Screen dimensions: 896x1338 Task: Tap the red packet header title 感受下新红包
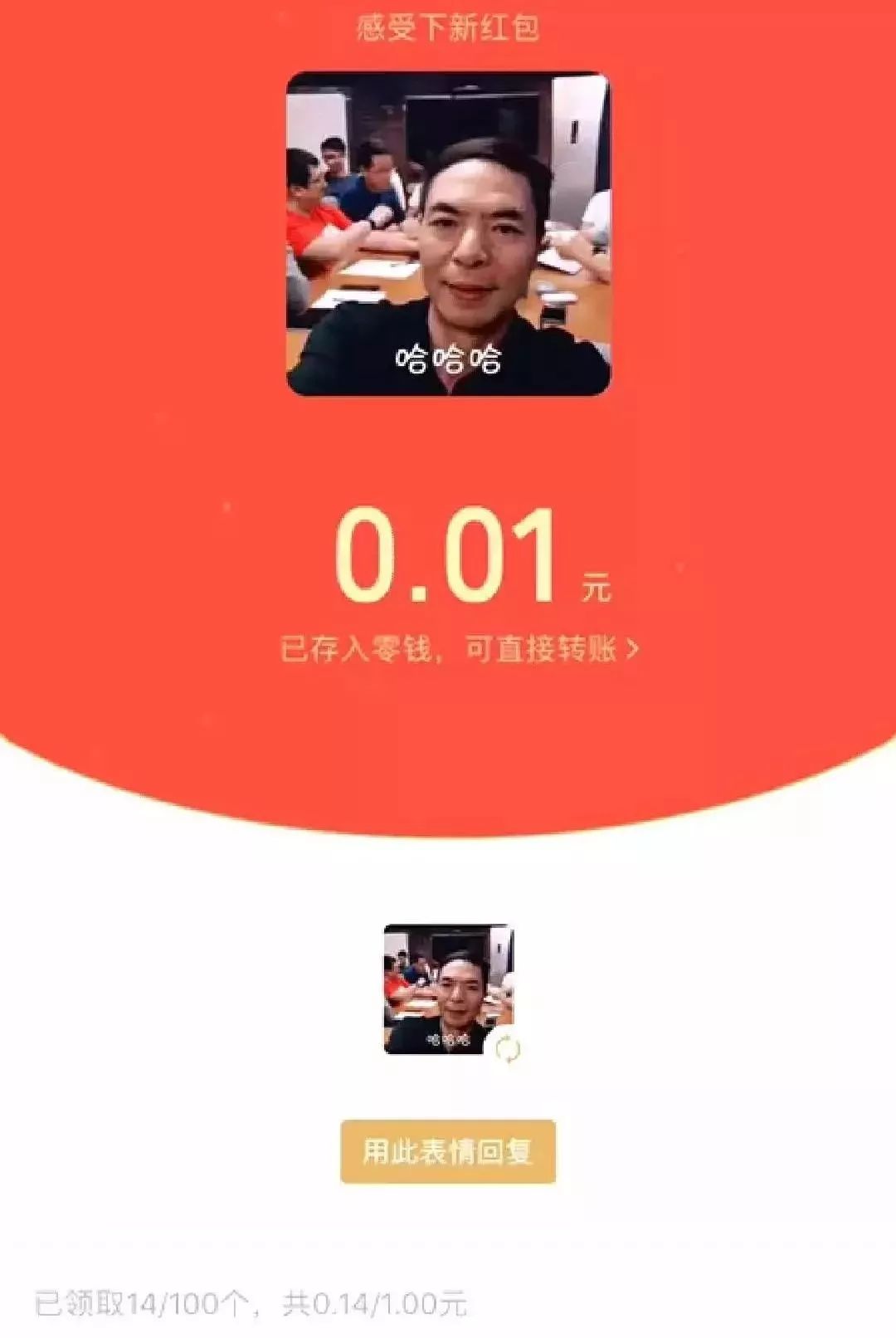click(x=448, y=23)
